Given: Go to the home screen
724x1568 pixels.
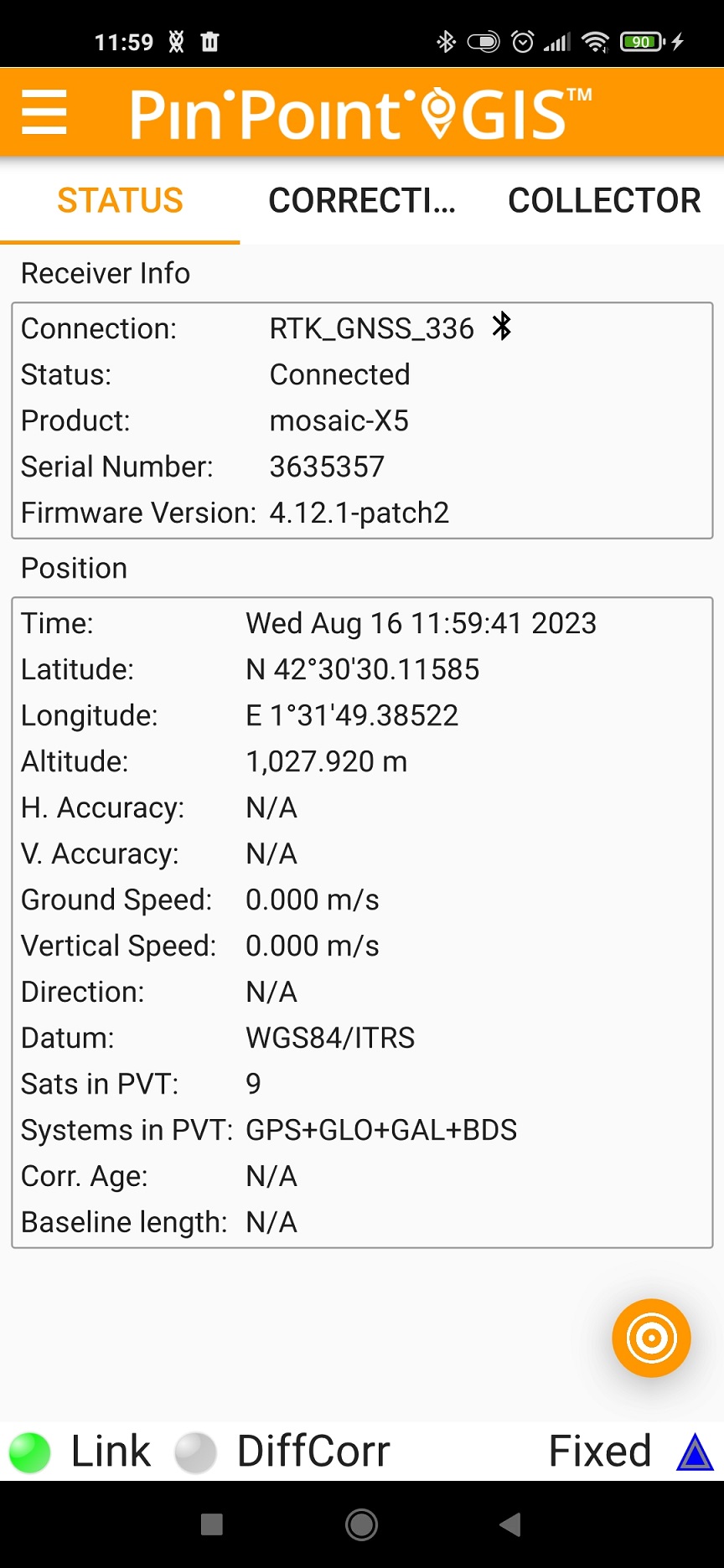Looking at the screenshot, I should tap(361, 1524).
